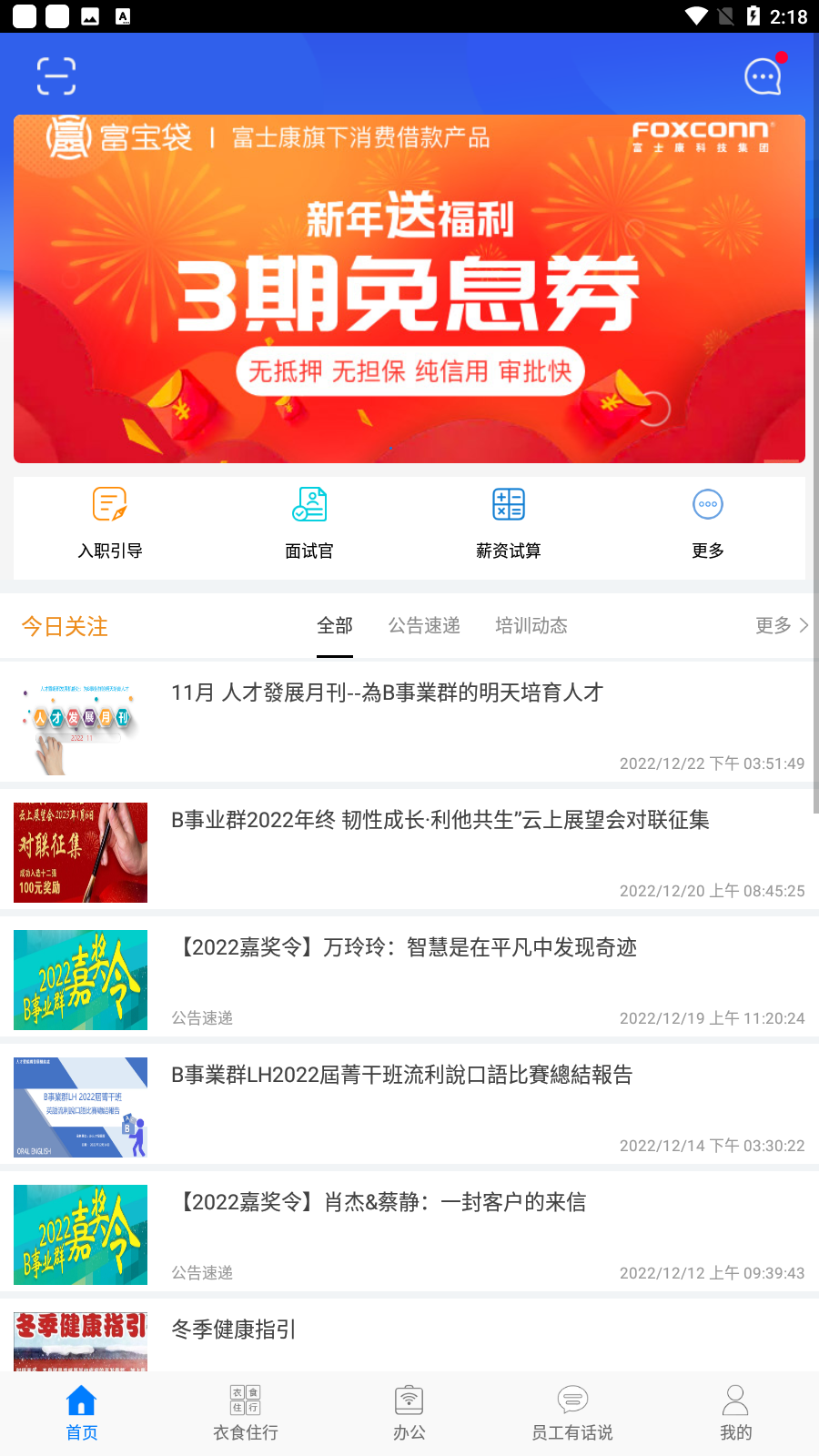Open 我的 profile tab
This screenshot has width=819, height=1456.
[x=735, y=1413]
